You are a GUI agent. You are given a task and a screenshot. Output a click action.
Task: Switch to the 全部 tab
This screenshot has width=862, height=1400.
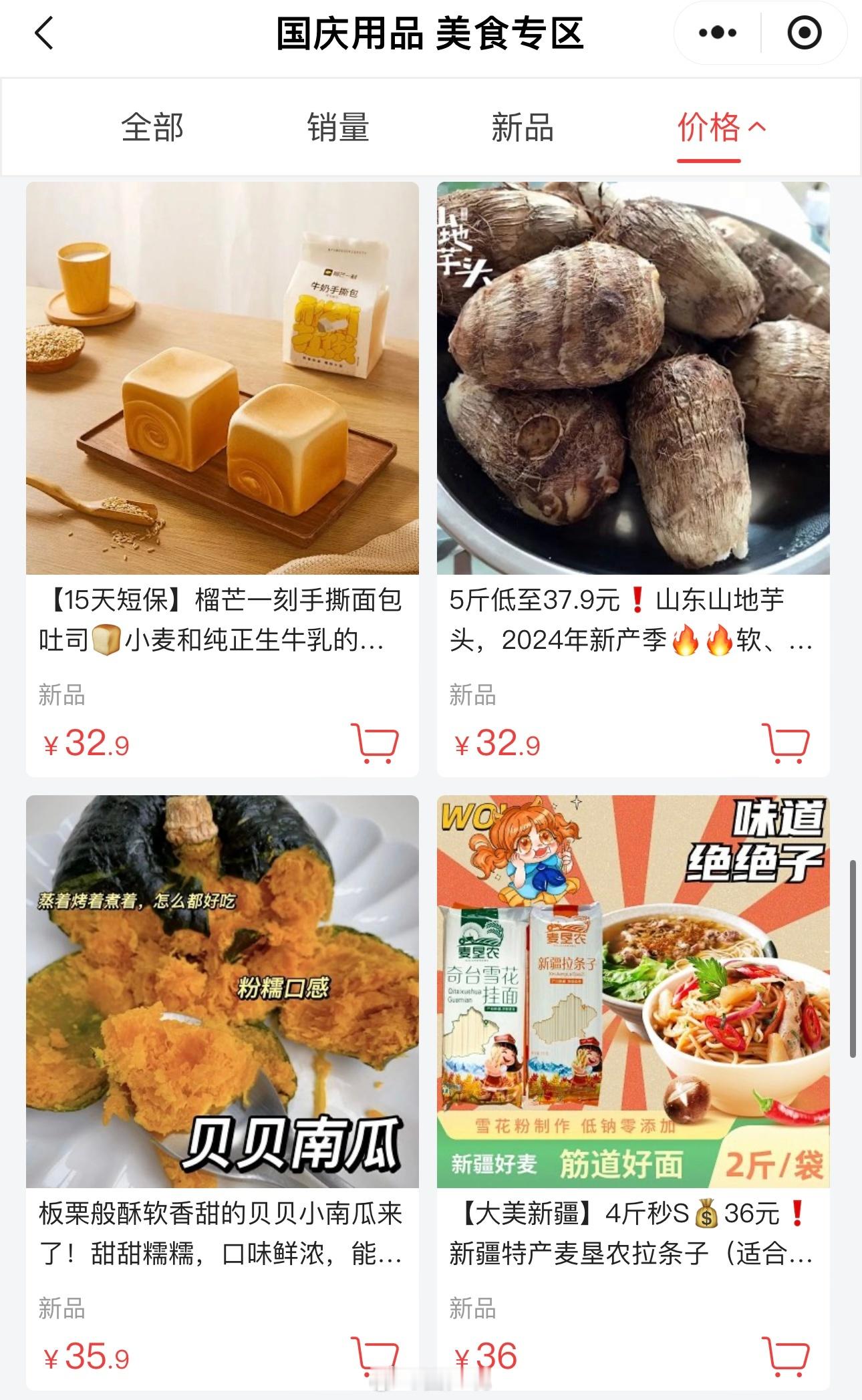(x=152, y=127)
